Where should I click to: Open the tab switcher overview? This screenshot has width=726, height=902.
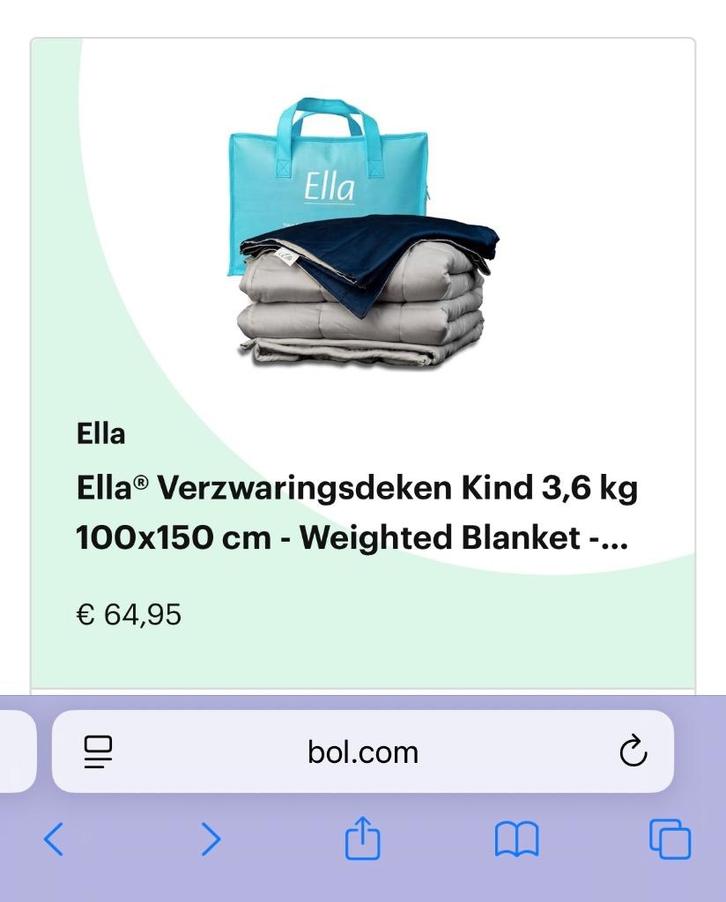click(671, 841)
